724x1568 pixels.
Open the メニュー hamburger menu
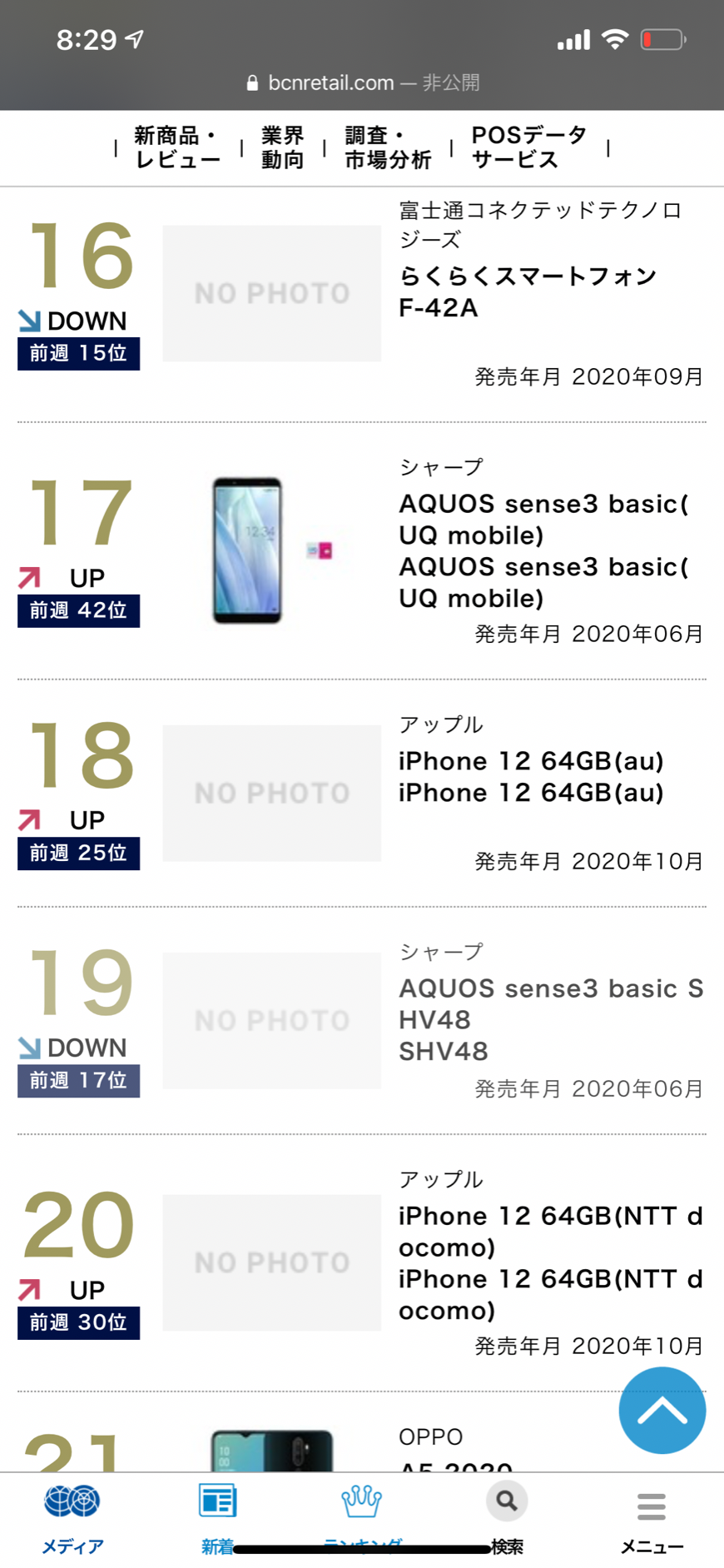[652, 1519]
